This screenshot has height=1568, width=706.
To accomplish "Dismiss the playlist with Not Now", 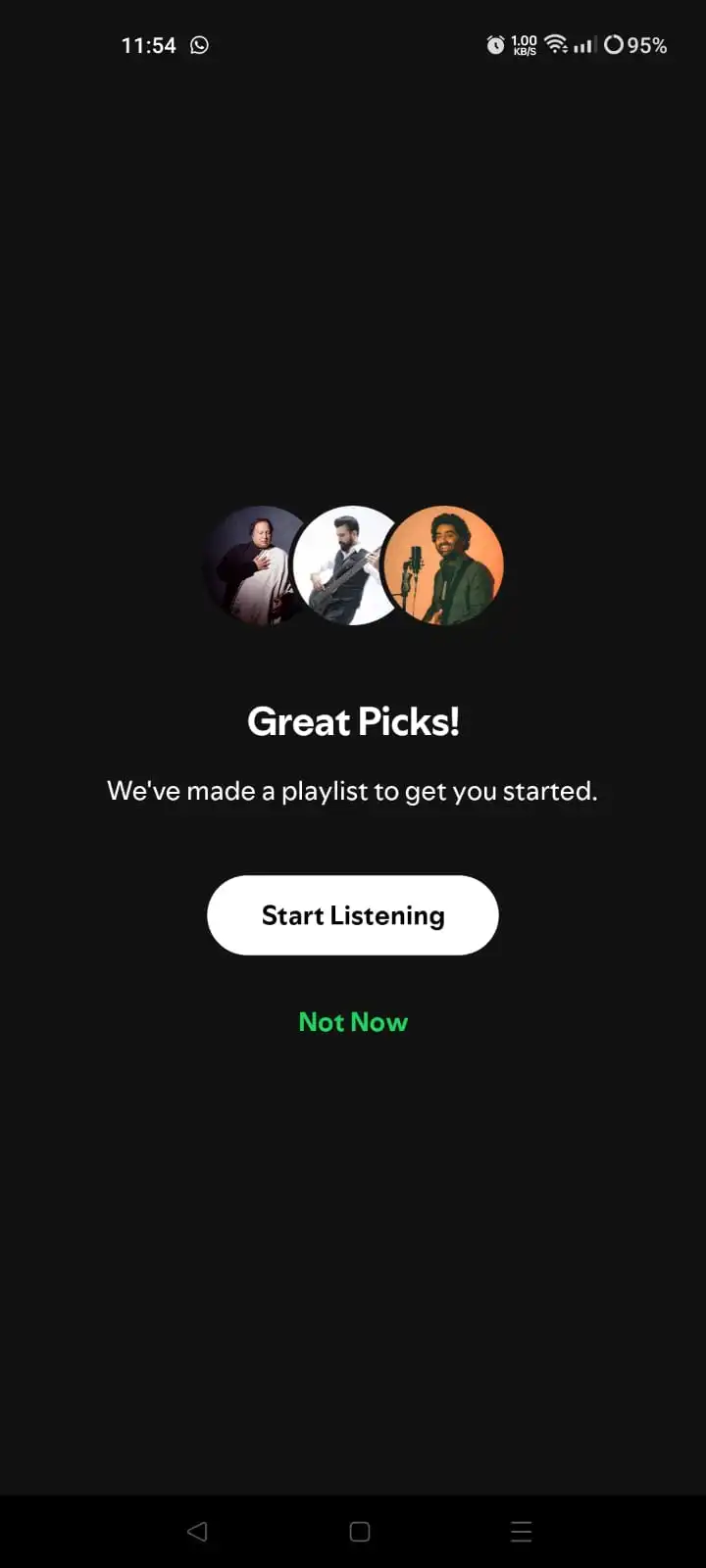I will pos(353,1022).
